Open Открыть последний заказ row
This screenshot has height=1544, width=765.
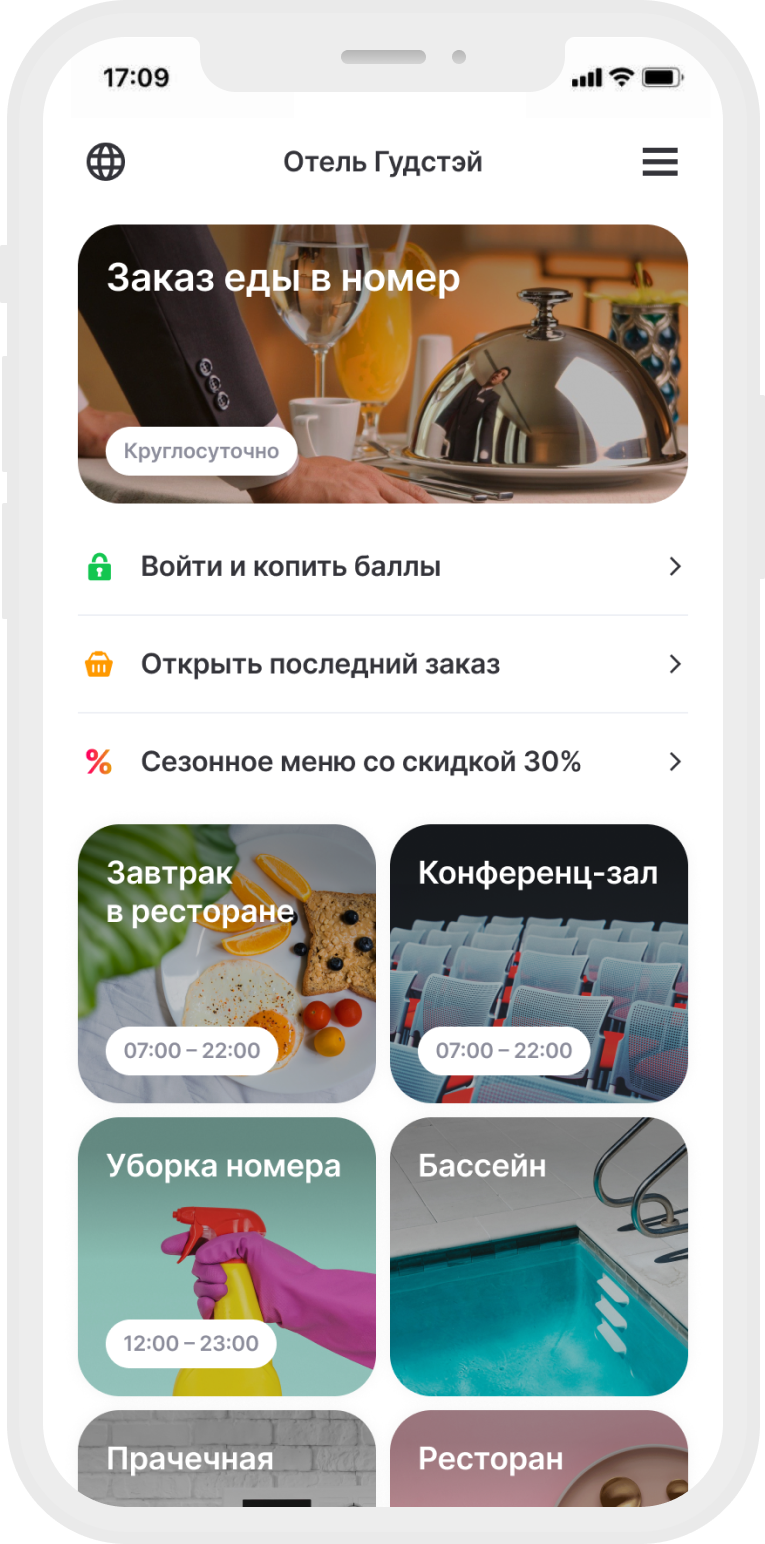tap(382, 664)
